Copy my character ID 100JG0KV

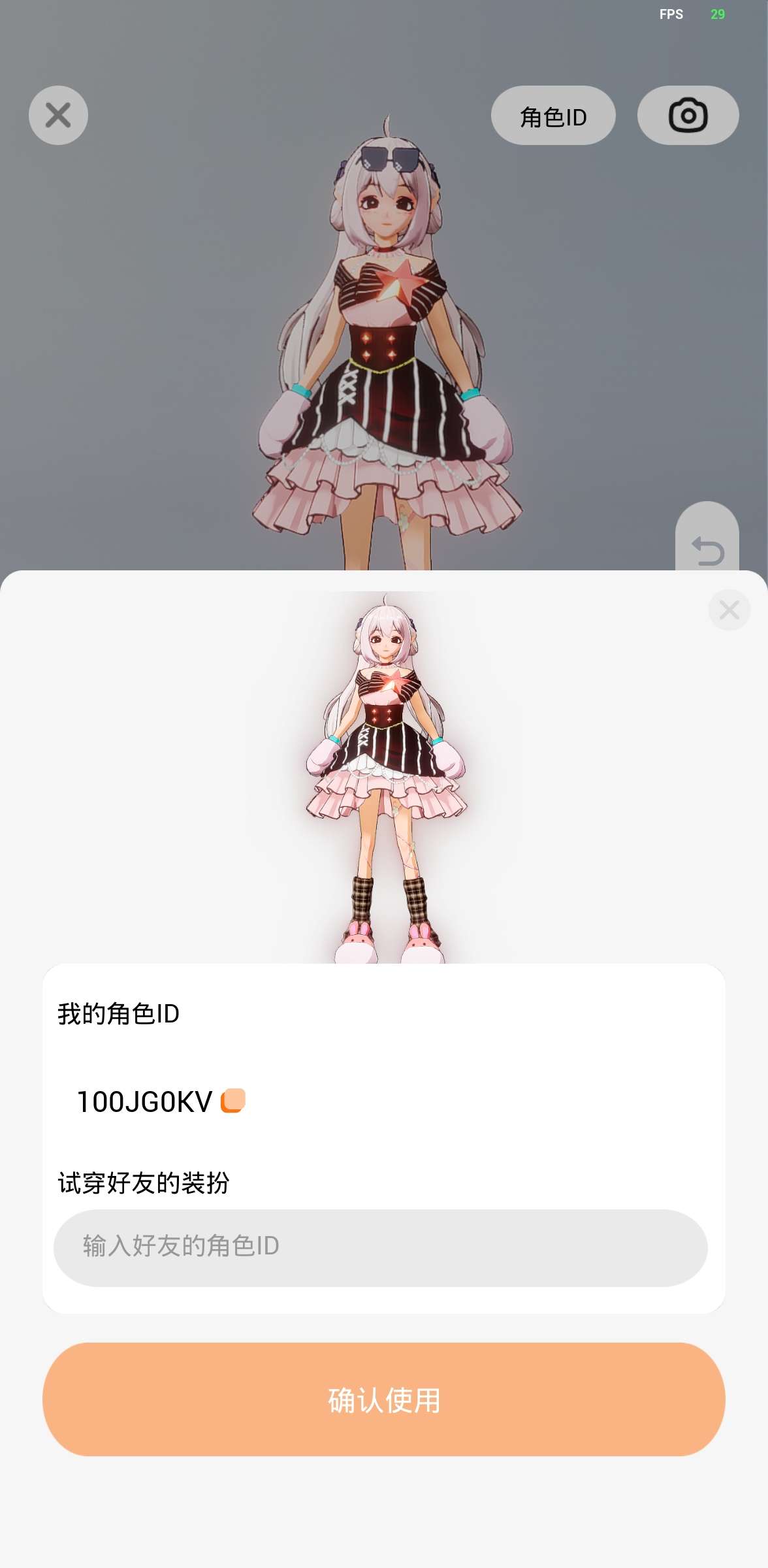click(233, 1101)
